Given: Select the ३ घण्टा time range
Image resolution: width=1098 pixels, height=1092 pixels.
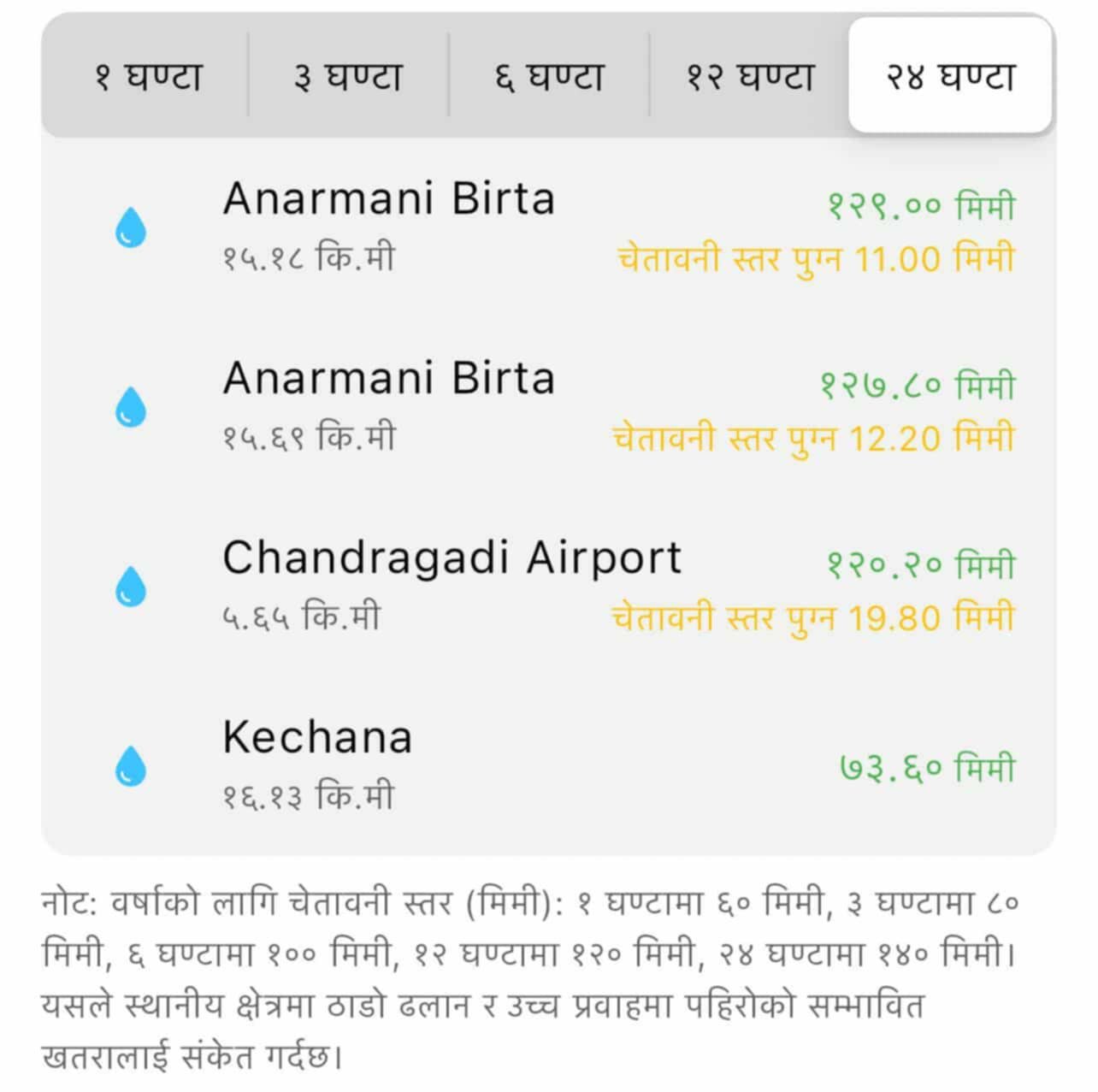Looking at the screenshot, I should click(348, 77).
